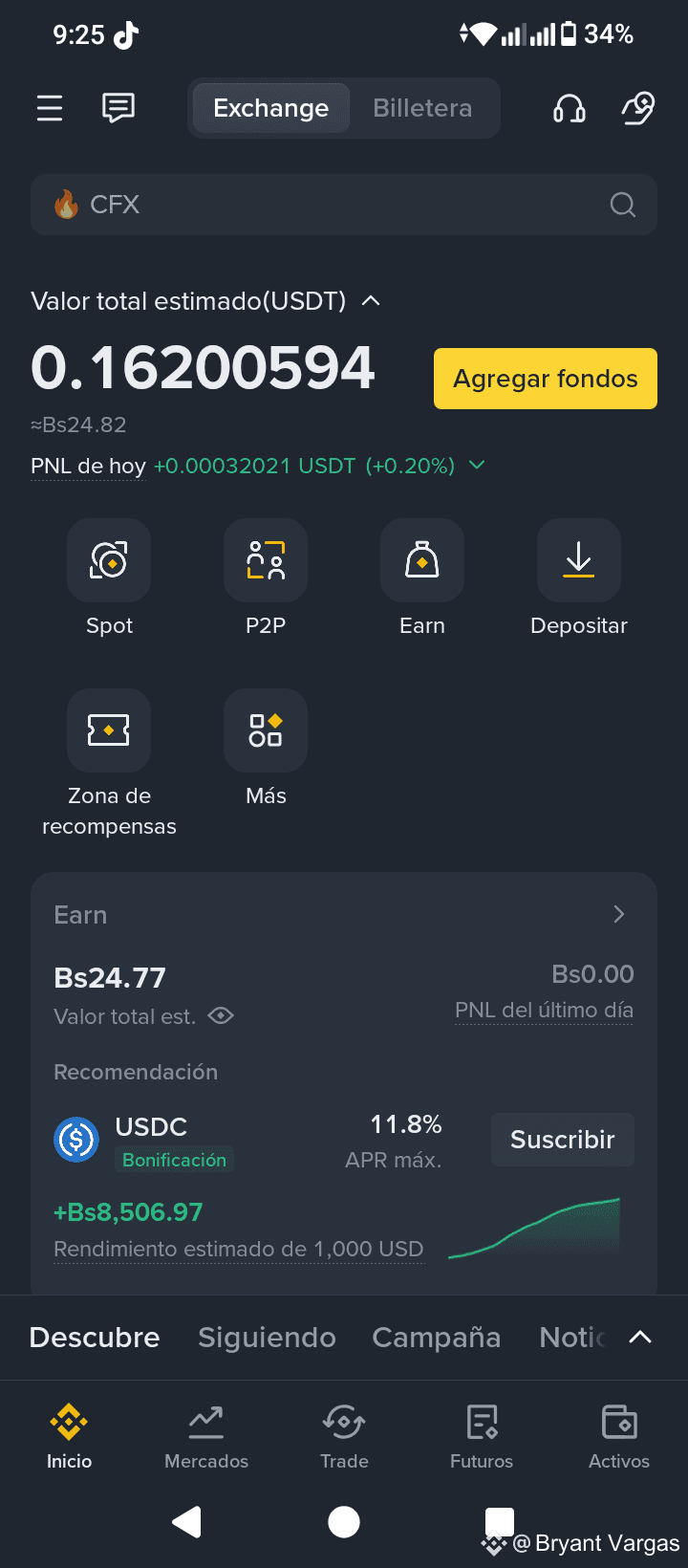The height and width of the screenshot is (1568, 688).
Task: Show more services with Más
Action: pyautogui.click(x=266, y=730)
